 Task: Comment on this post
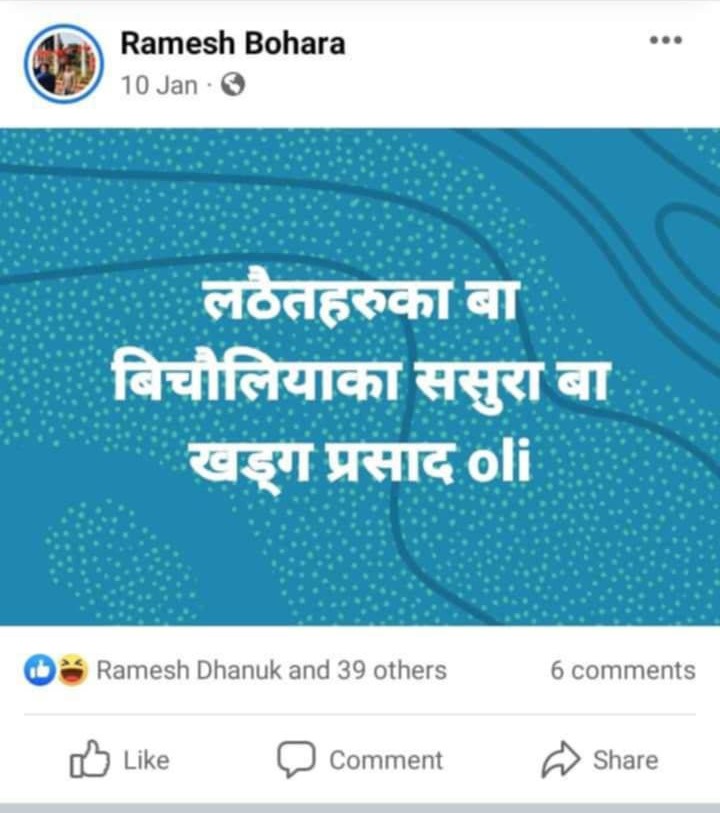pyautogui.click(x=360, y=760)
